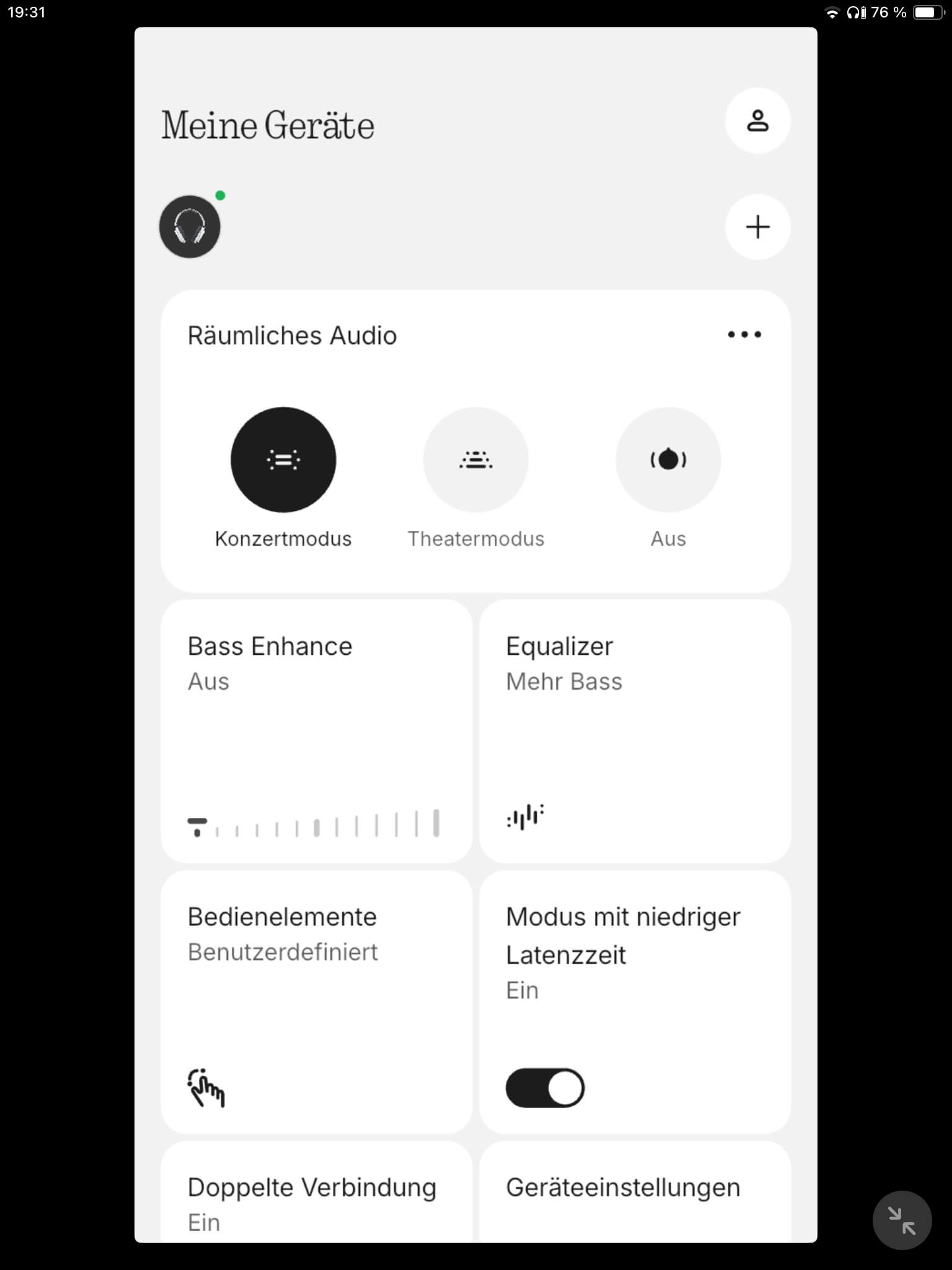Disable Modus mit niedriger Latenzzeit switch
Viewport: 952px width, 1270px height.
545,1088
